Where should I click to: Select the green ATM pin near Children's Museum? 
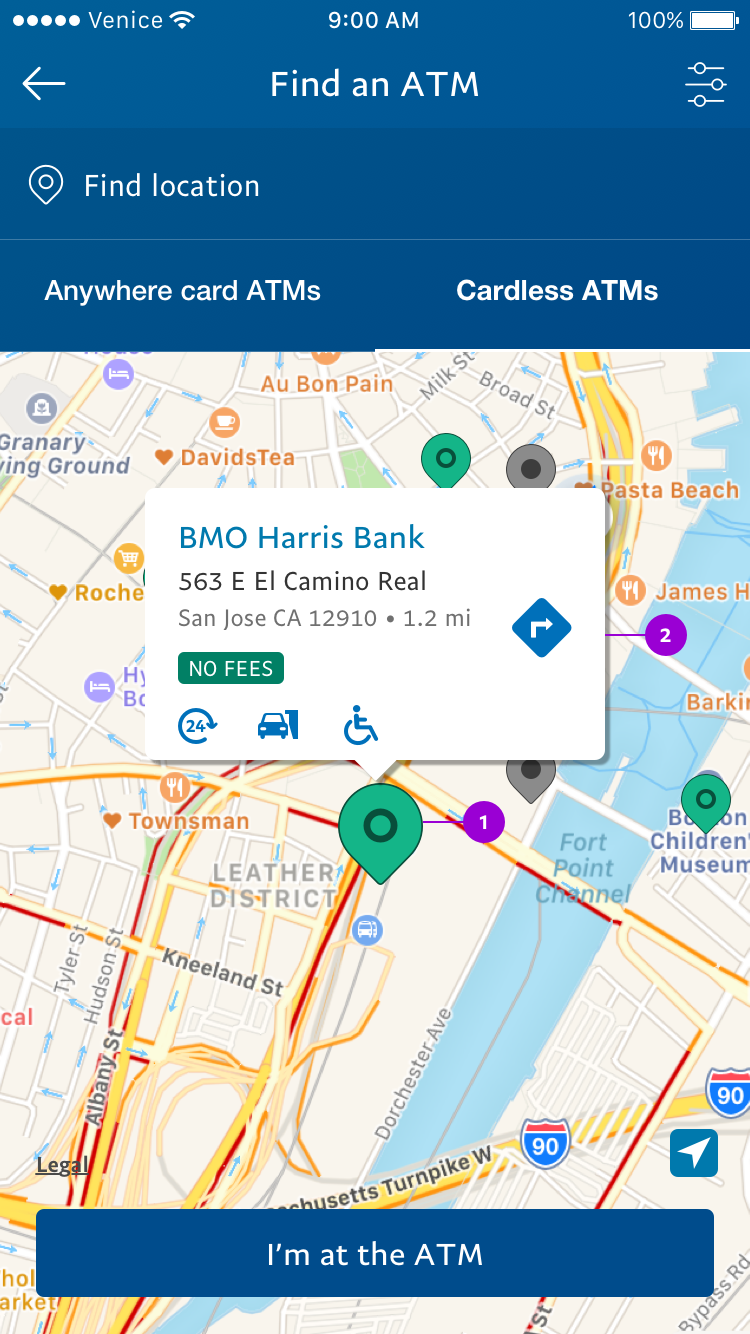pos(706,800)
